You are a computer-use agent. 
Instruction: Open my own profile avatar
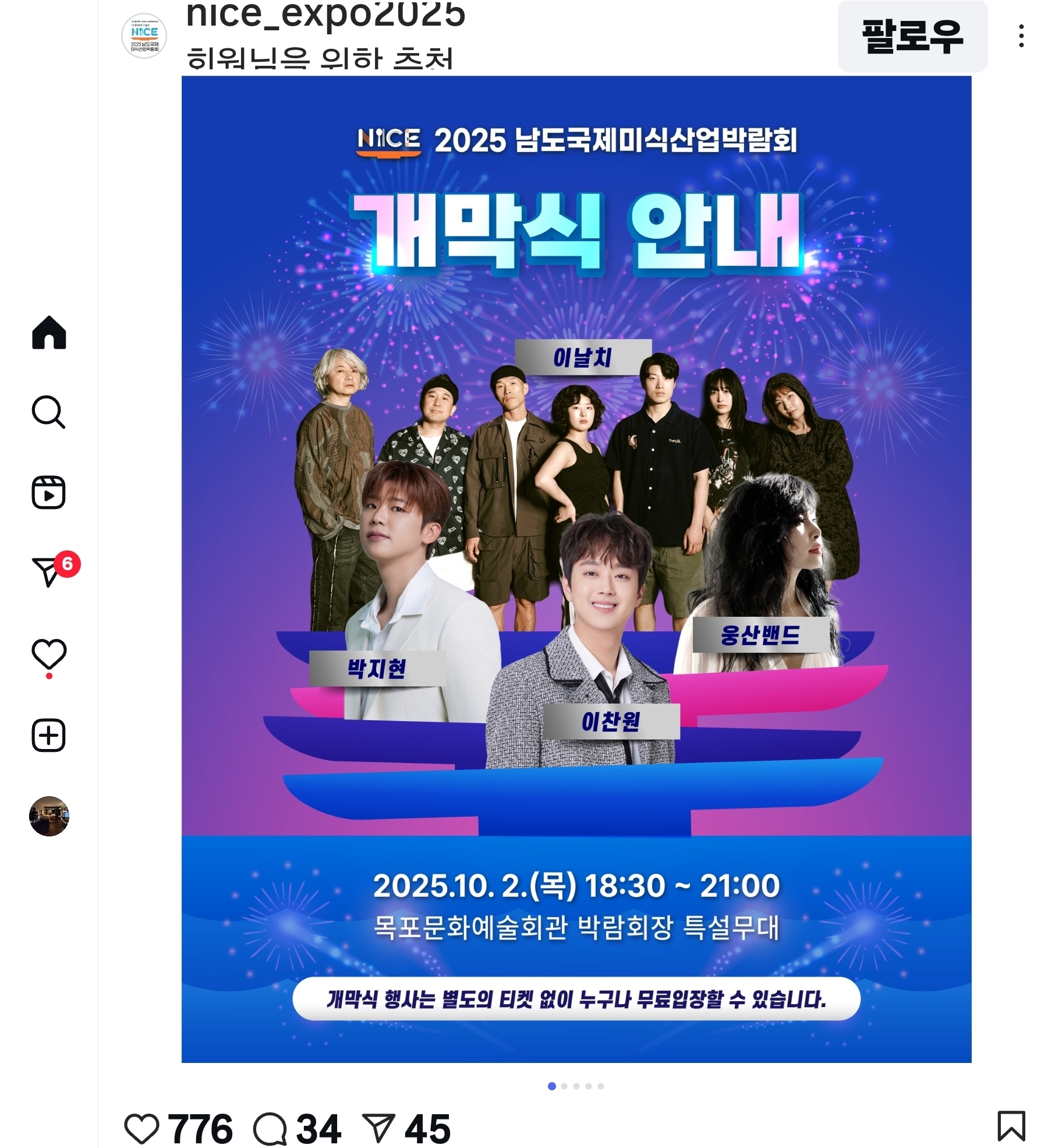(49, 816)
